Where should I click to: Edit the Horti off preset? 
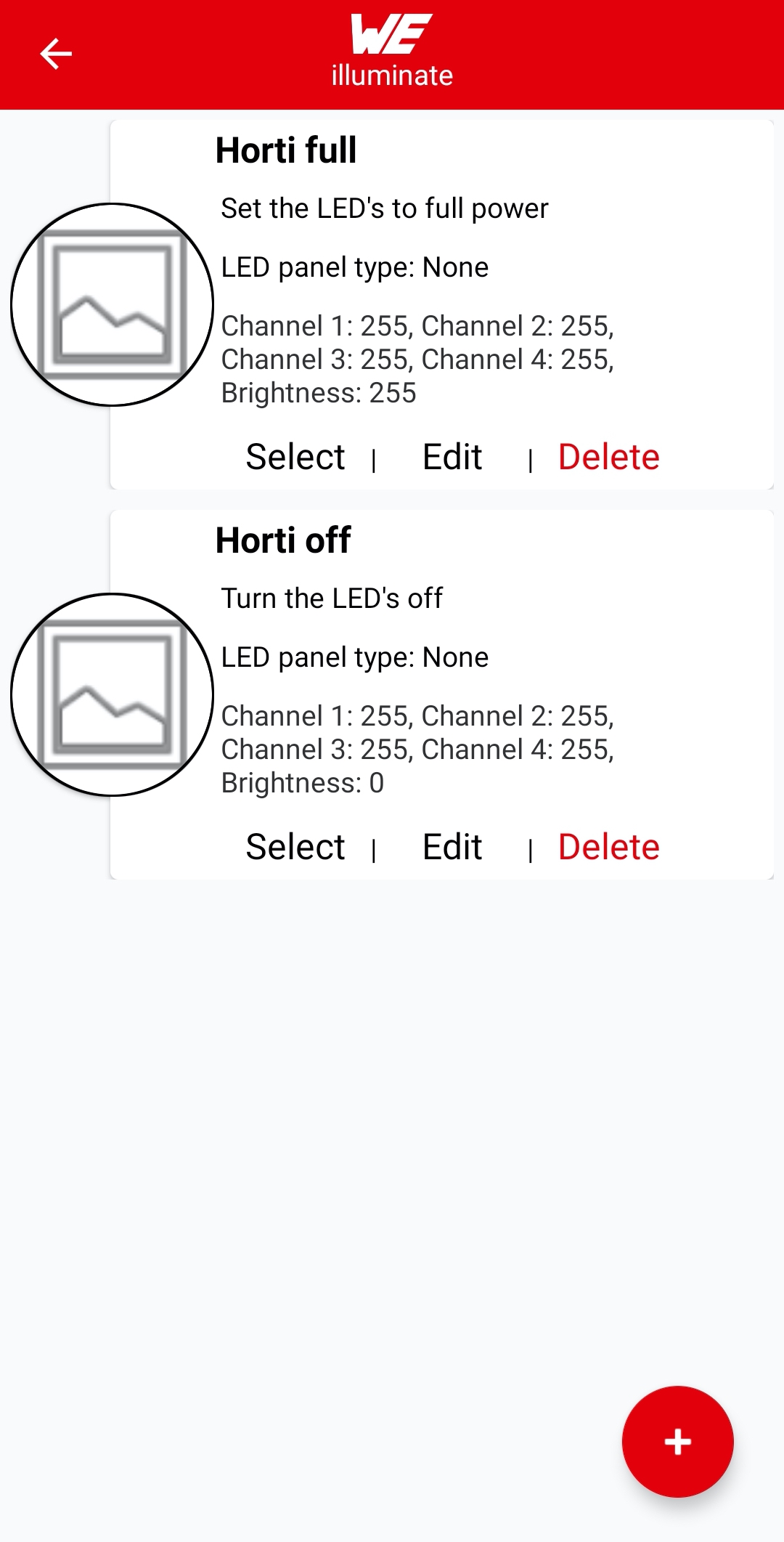(452, 847)
